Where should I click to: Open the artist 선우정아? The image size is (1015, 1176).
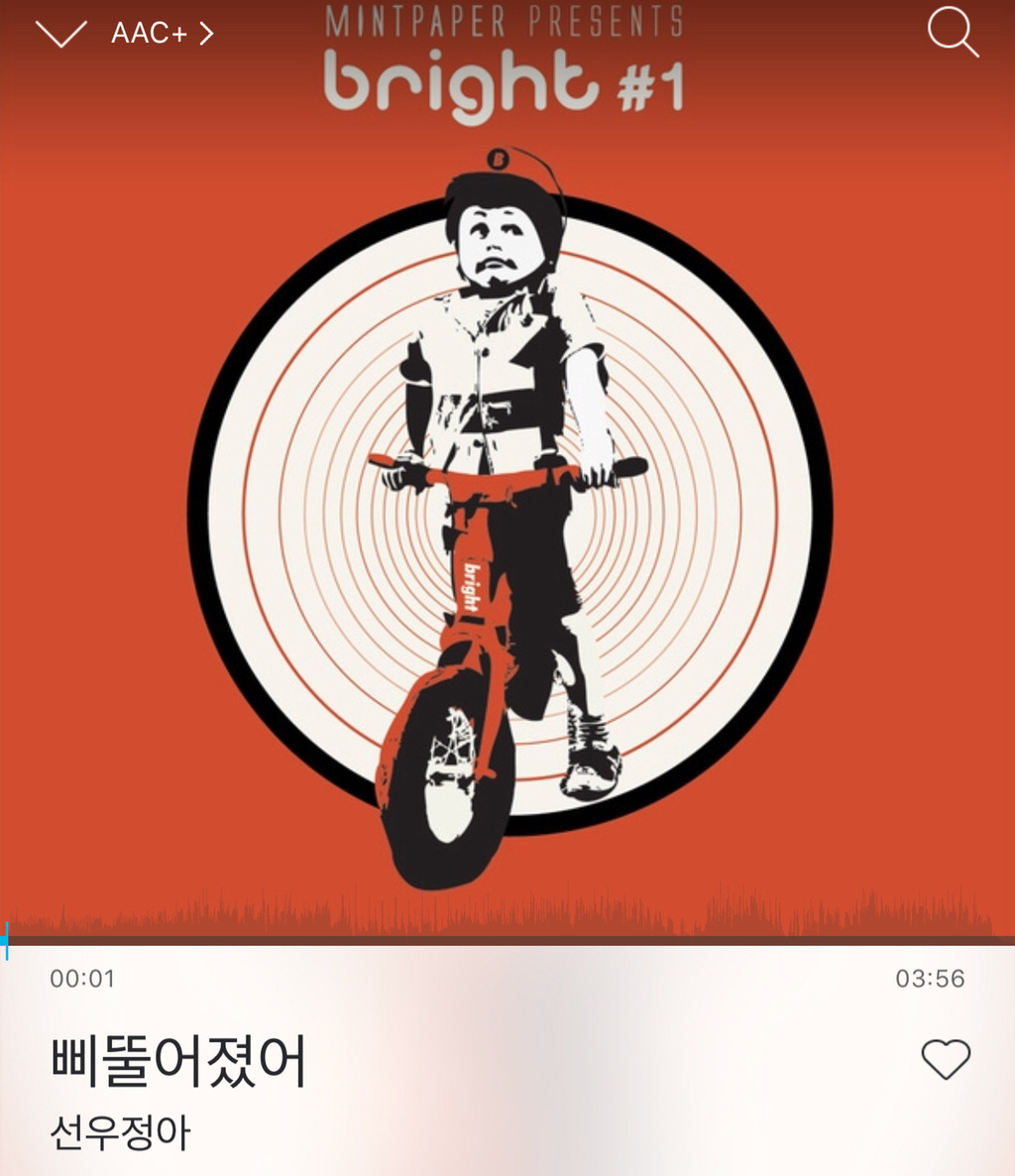(120, 1132)
